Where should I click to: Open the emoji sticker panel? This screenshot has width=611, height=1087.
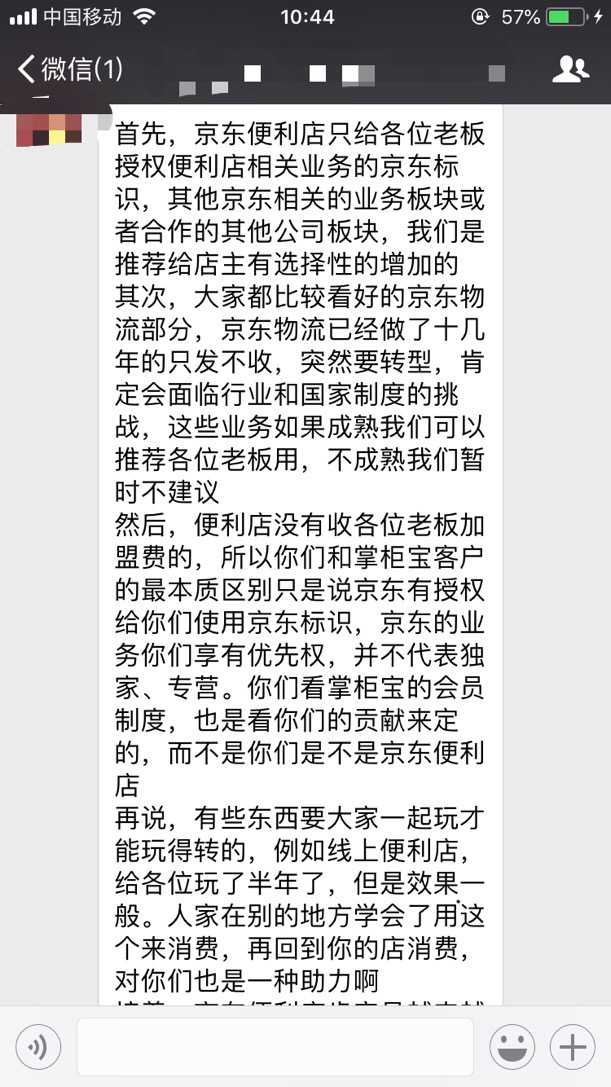tap(511, 1047)
